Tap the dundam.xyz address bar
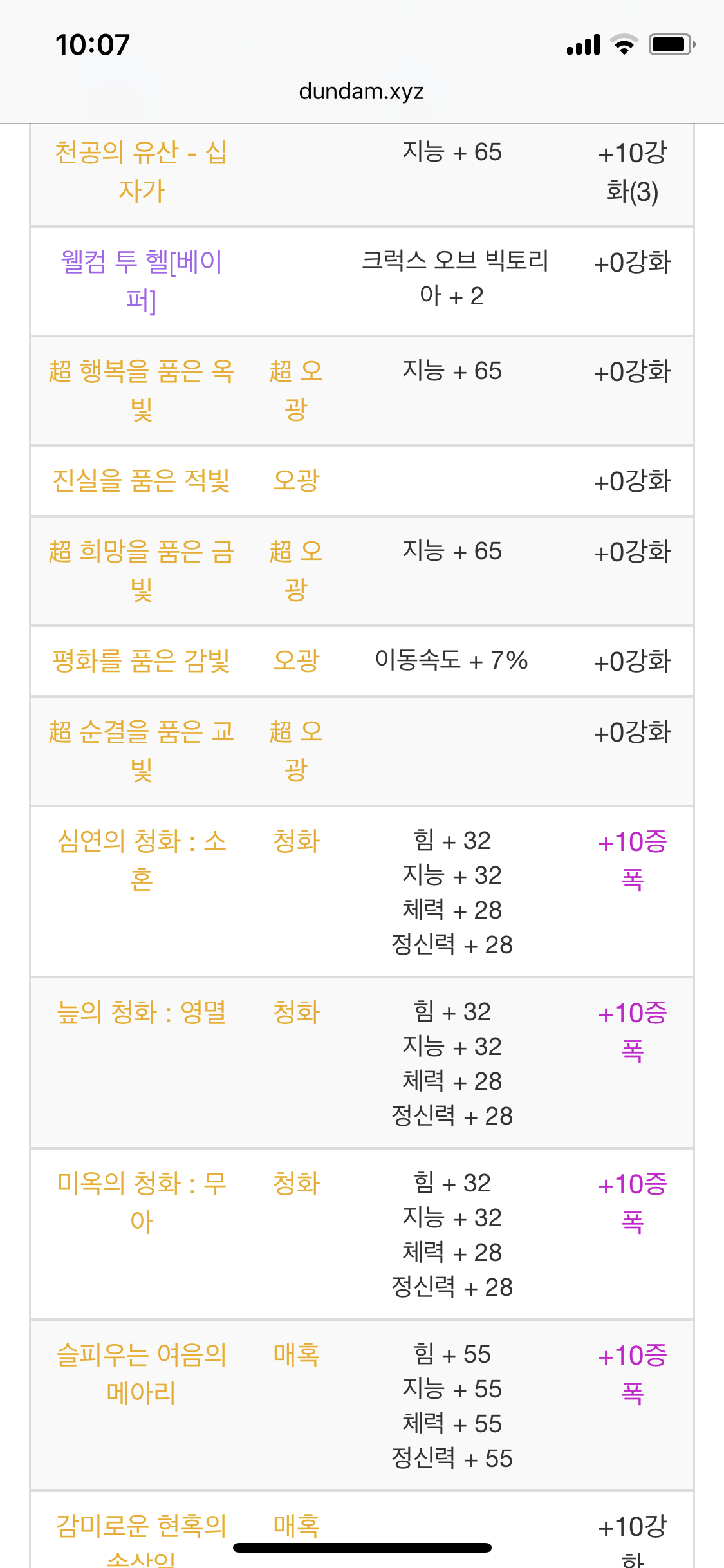Viewport: 724px width, 1568px height. click(x=362, y=91)
